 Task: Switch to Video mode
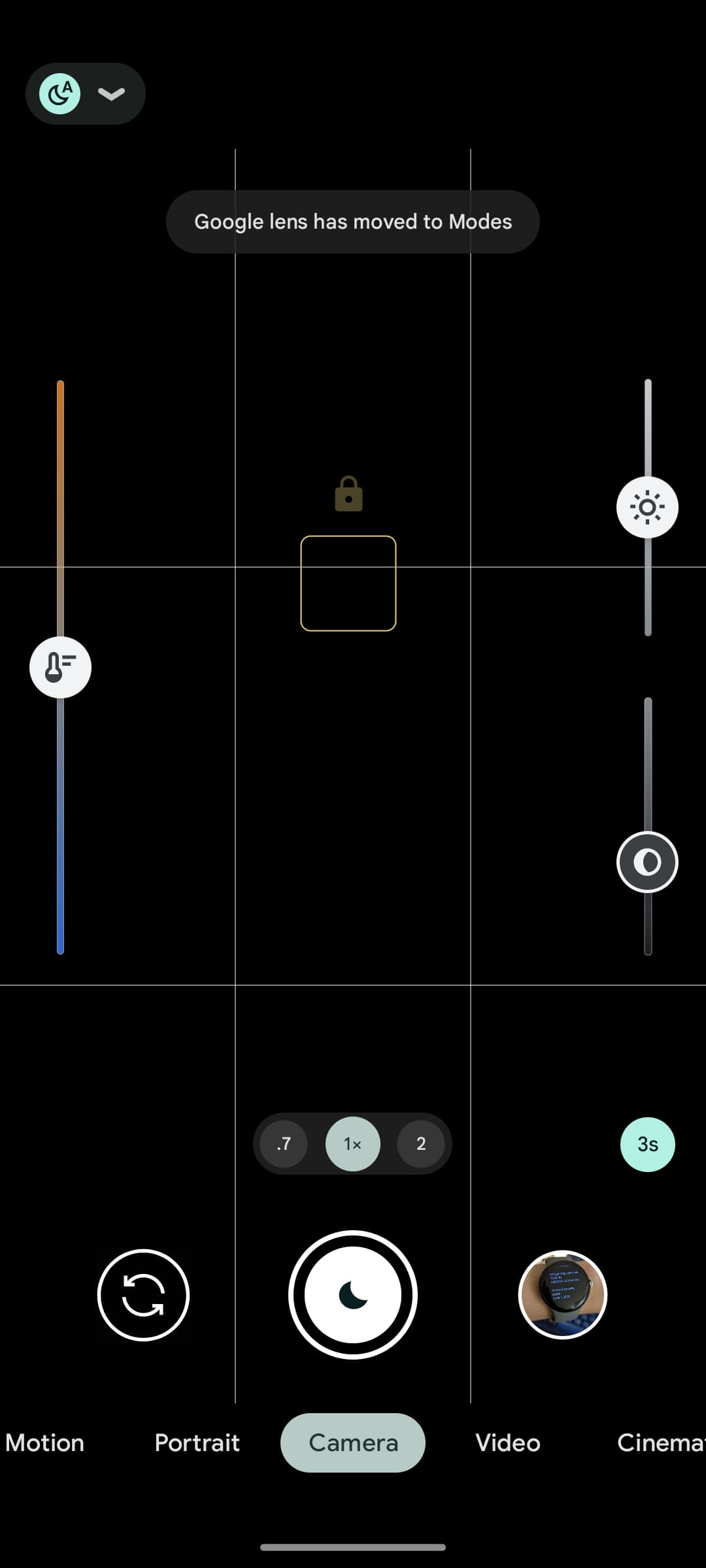[508, 1443]
